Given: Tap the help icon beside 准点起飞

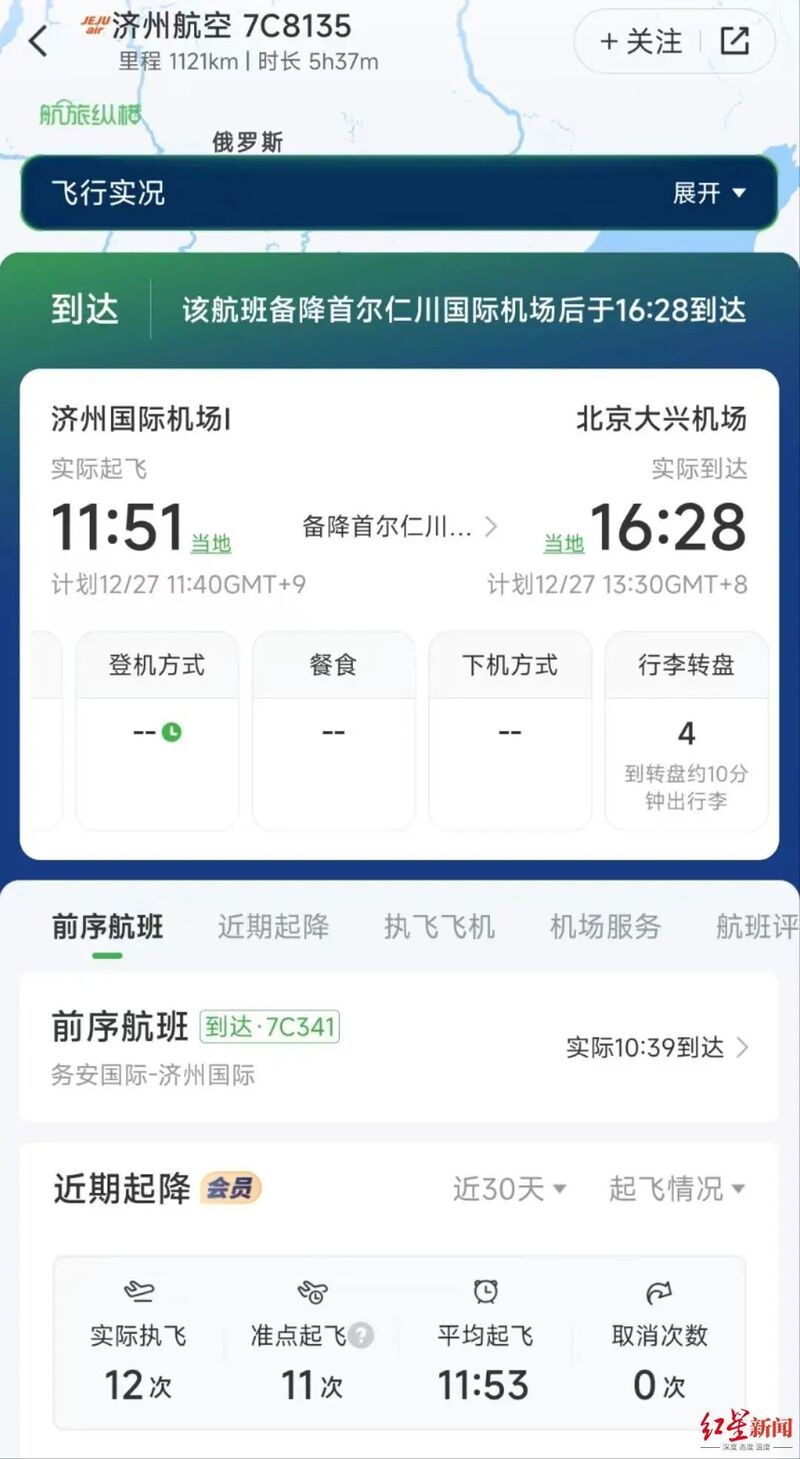Looking at the screenshot, I should [362, 1336].
